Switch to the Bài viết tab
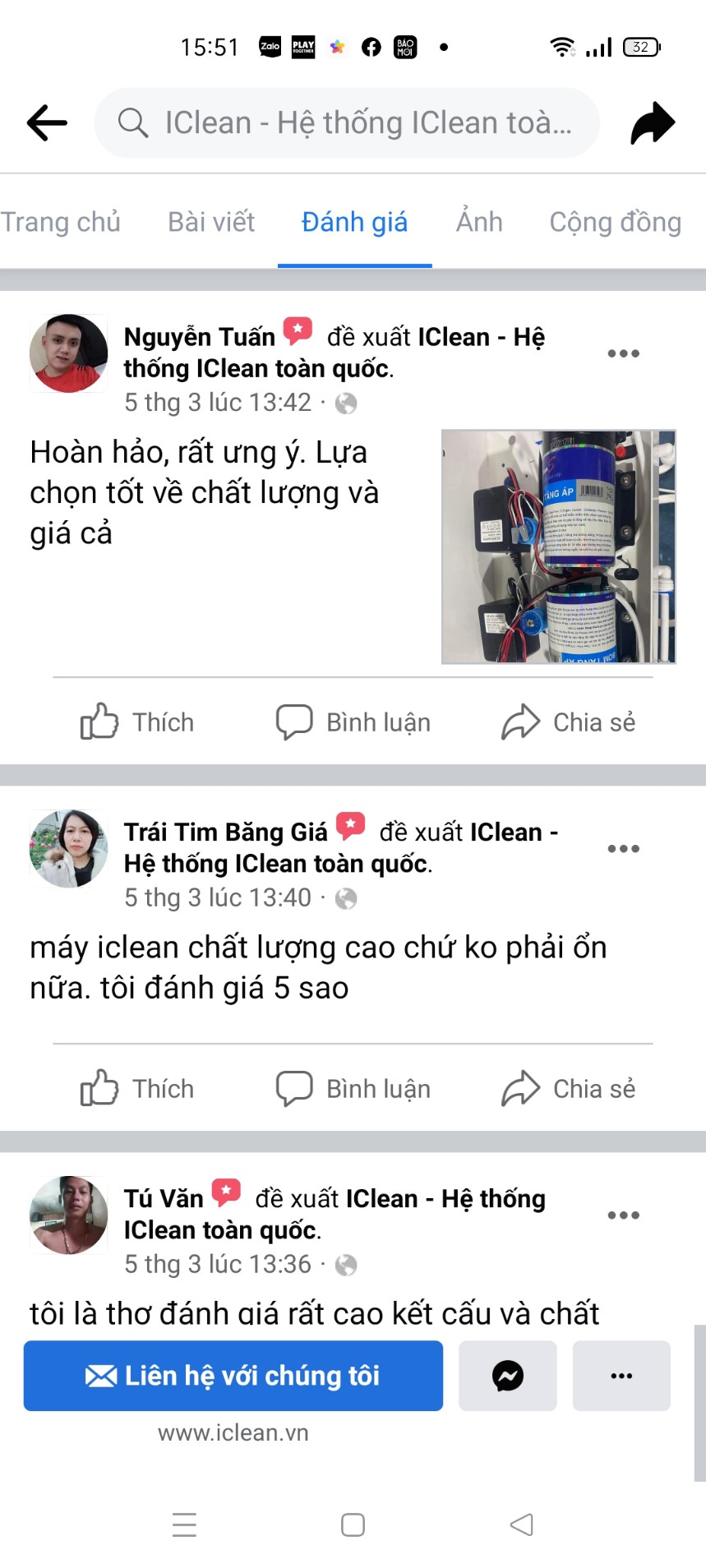Image resolution: width=706 pixels, height=1568 pixels. click(211, 222)
